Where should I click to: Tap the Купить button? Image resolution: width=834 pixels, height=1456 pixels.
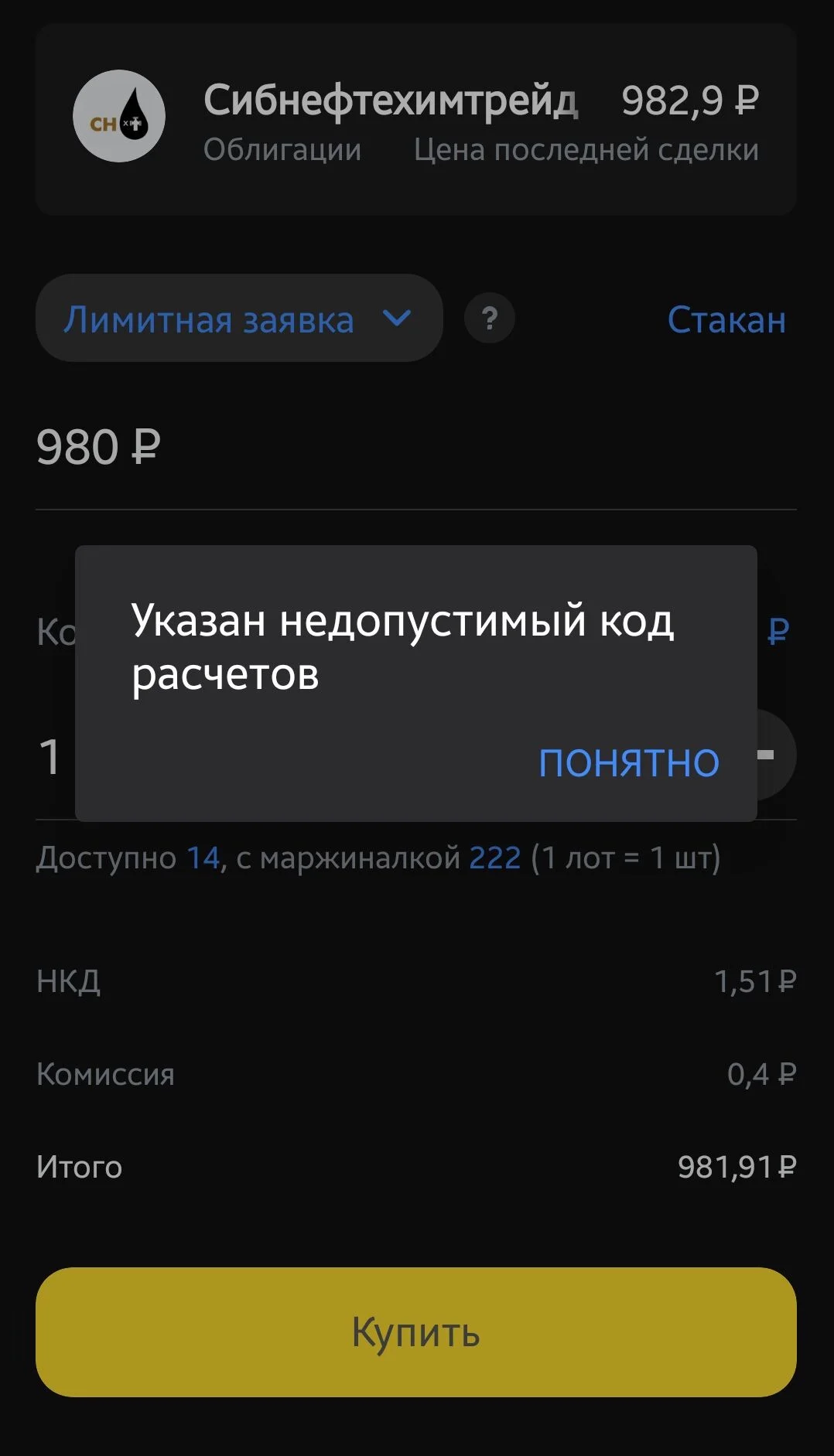click(x=416, y=1332)
